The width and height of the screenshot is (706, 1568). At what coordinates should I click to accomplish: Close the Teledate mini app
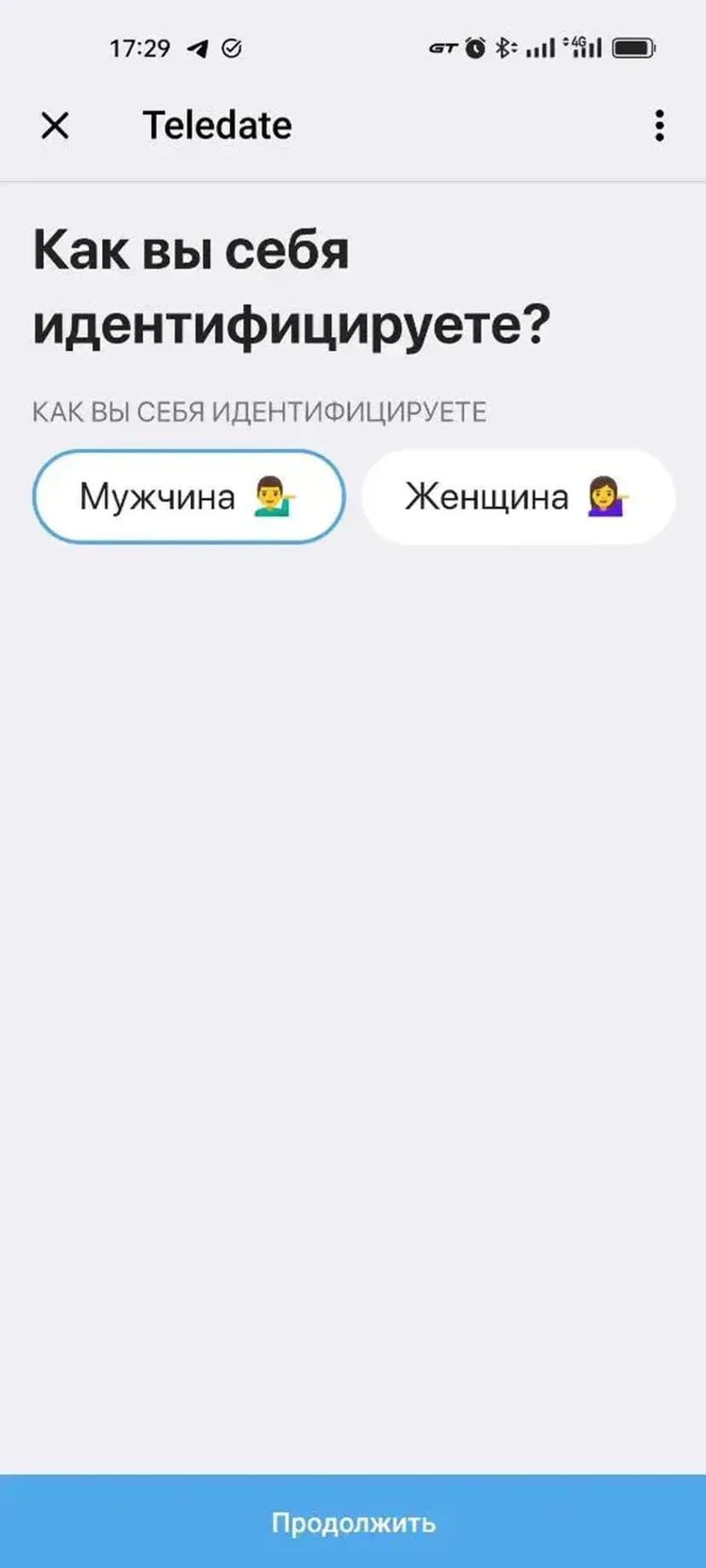pos(55,126)
